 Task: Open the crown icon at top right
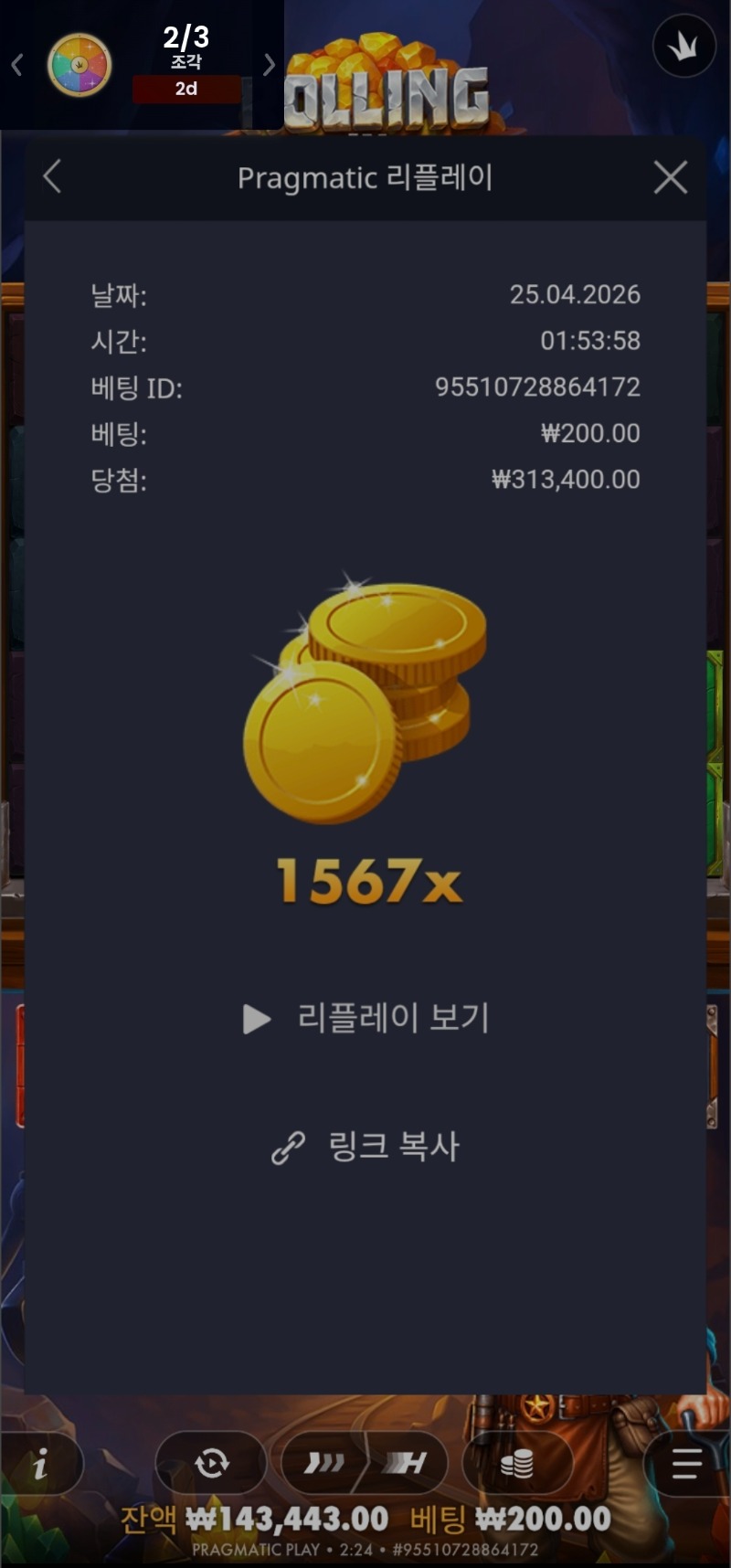click(x=683, y=47)
